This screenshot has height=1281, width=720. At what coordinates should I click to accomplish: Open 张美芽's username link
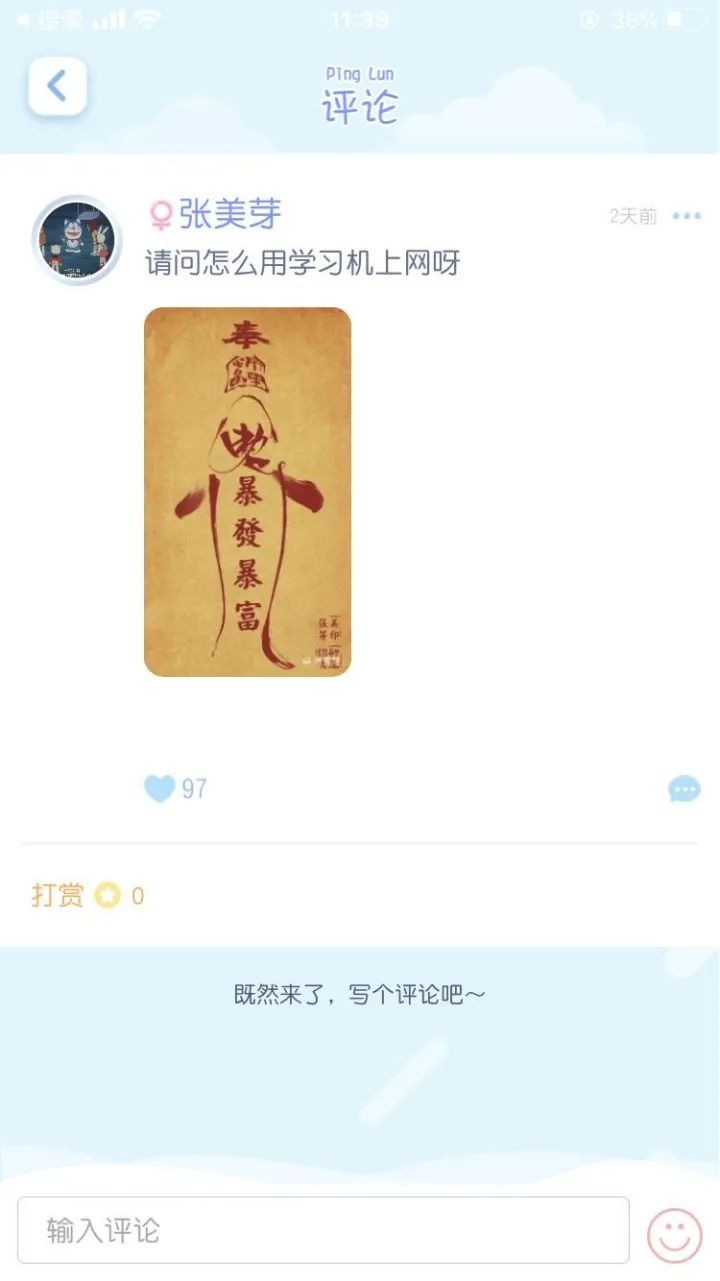pos(230,214)
